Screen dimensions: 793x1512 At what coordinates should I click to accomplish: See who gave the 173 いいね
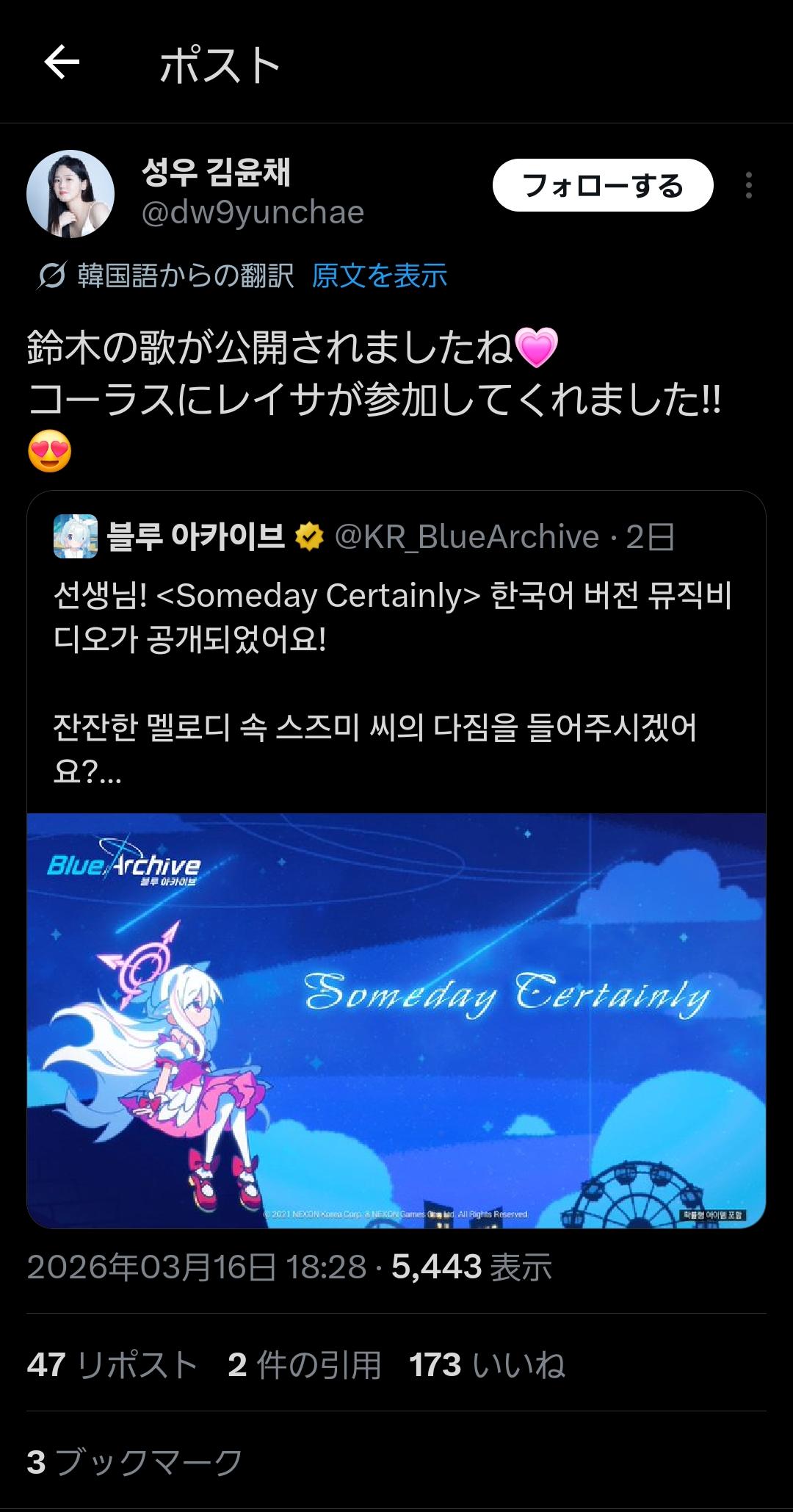coord(487,1365)
